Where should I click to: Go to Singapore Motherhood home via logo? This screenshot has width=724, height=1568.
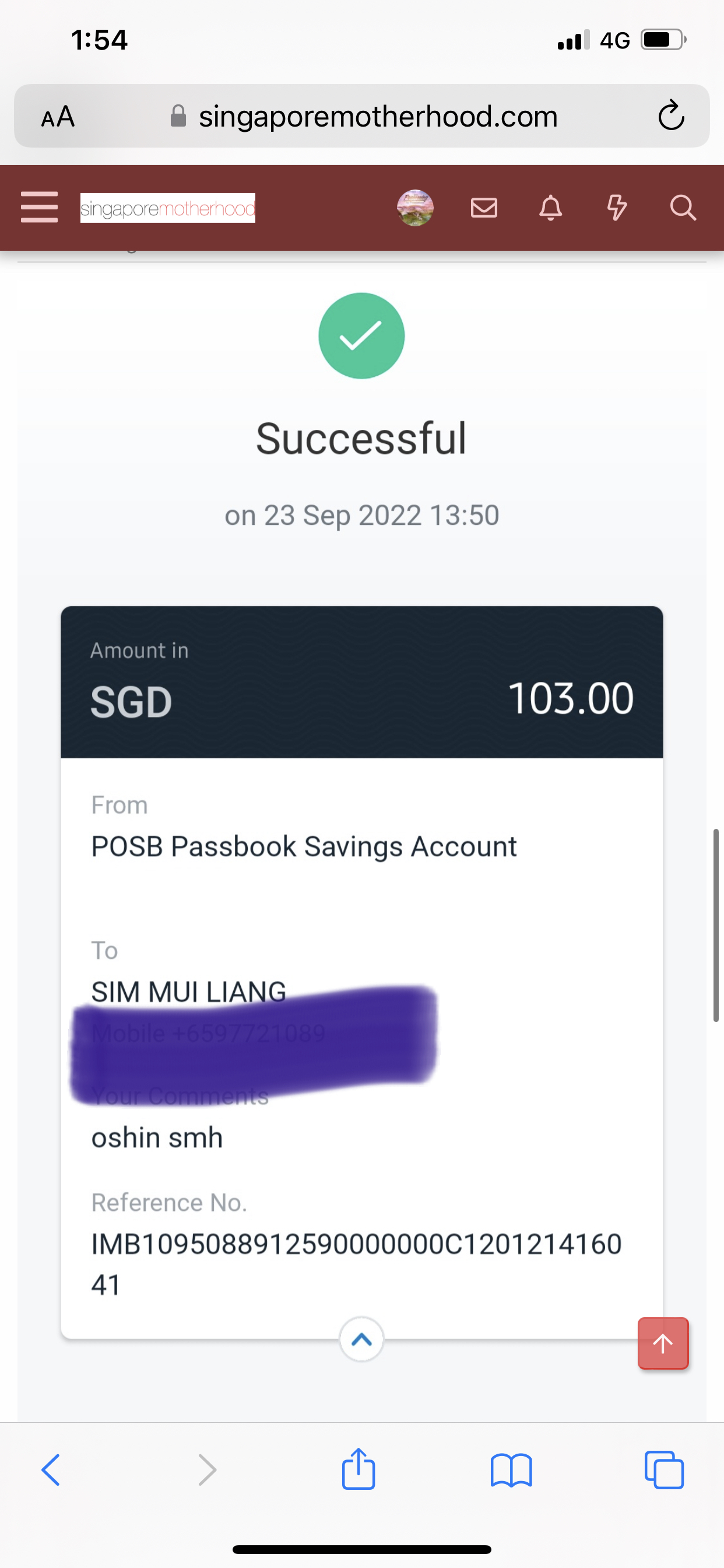168,208
